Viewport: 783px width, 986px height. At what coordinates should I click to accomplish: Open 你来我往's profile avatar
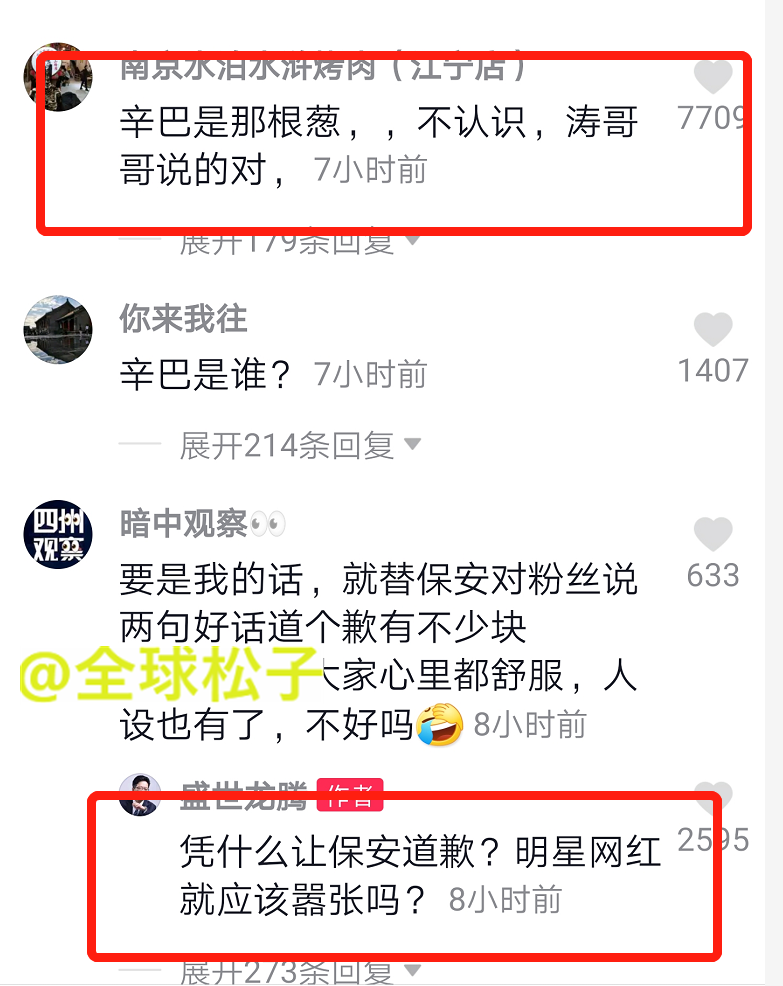[x=57, y=330]
